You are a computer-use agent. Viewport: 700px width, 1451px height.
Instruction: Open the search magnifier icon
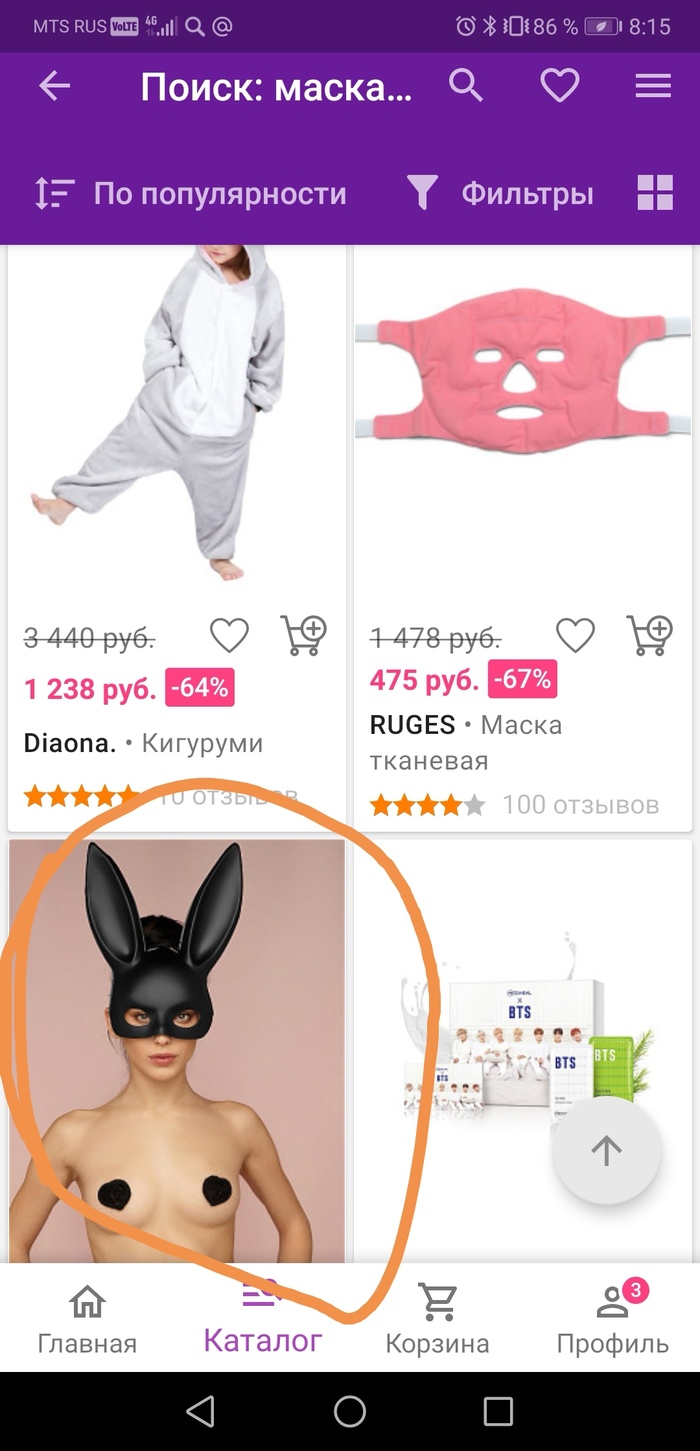(x=465, y=87)
